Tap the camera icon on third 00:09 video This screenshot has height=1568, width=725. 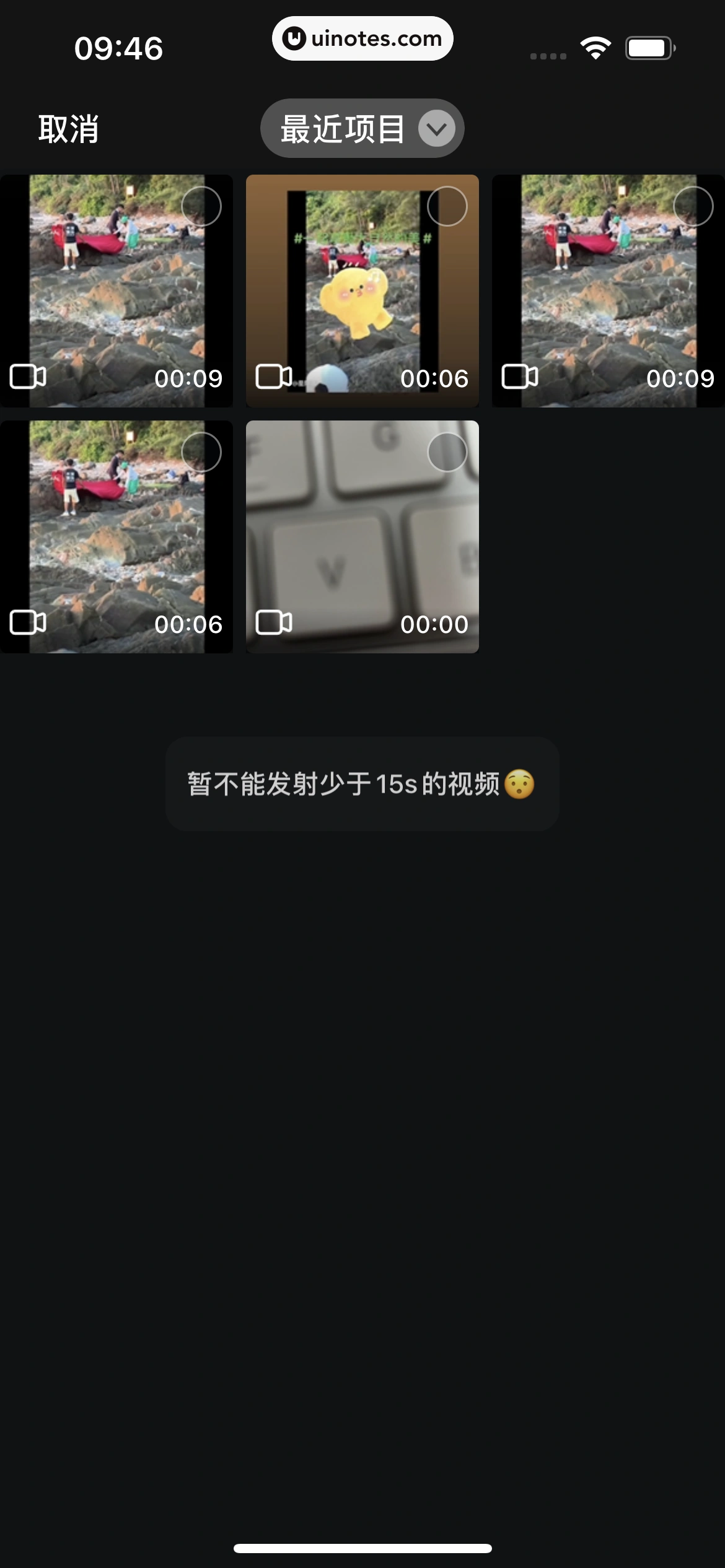tap(521, 376)
